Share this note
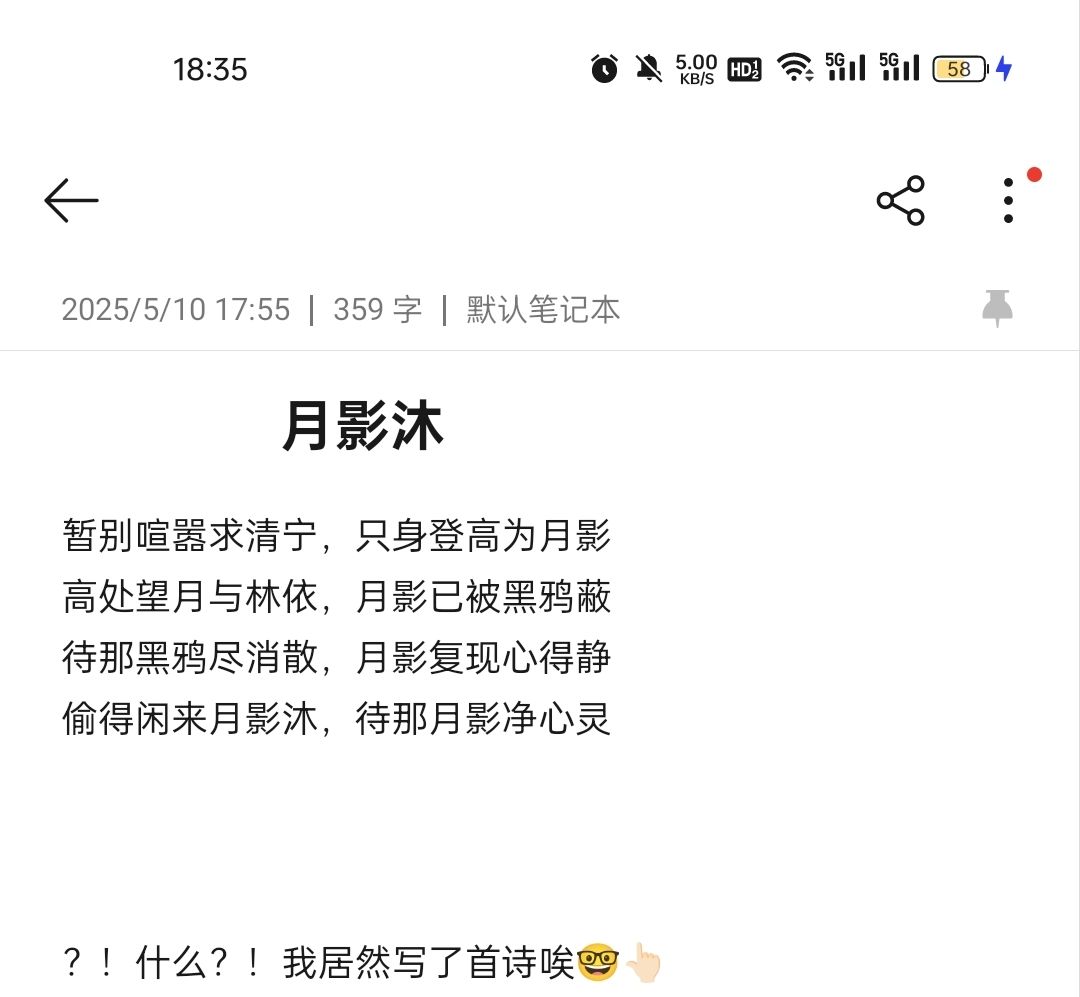 pyautogui.click(x=900, y=200)
